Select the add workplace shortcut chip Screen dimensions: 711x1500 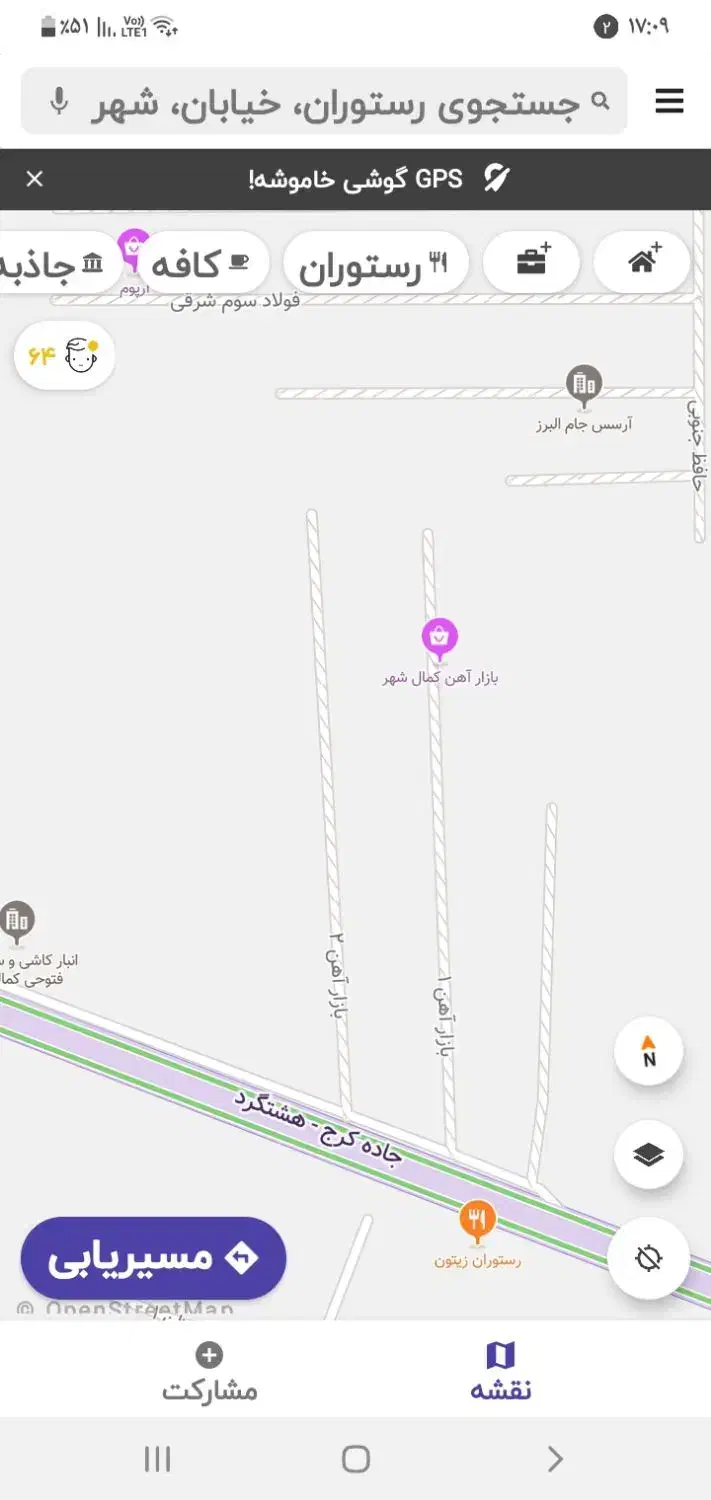click(531, 263)
